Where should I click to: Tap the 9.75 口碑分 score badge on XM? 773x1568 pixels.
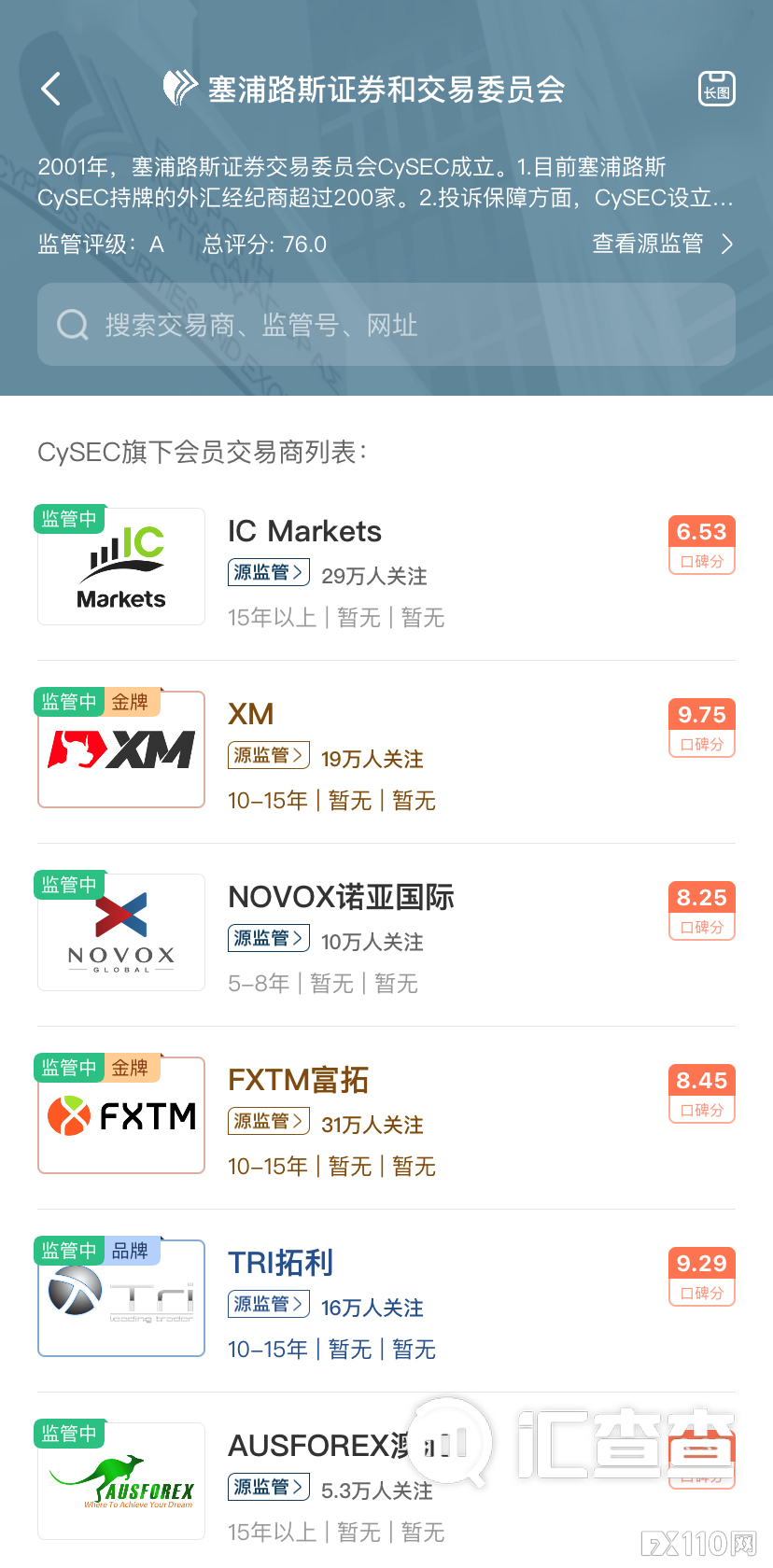(701, 727)
